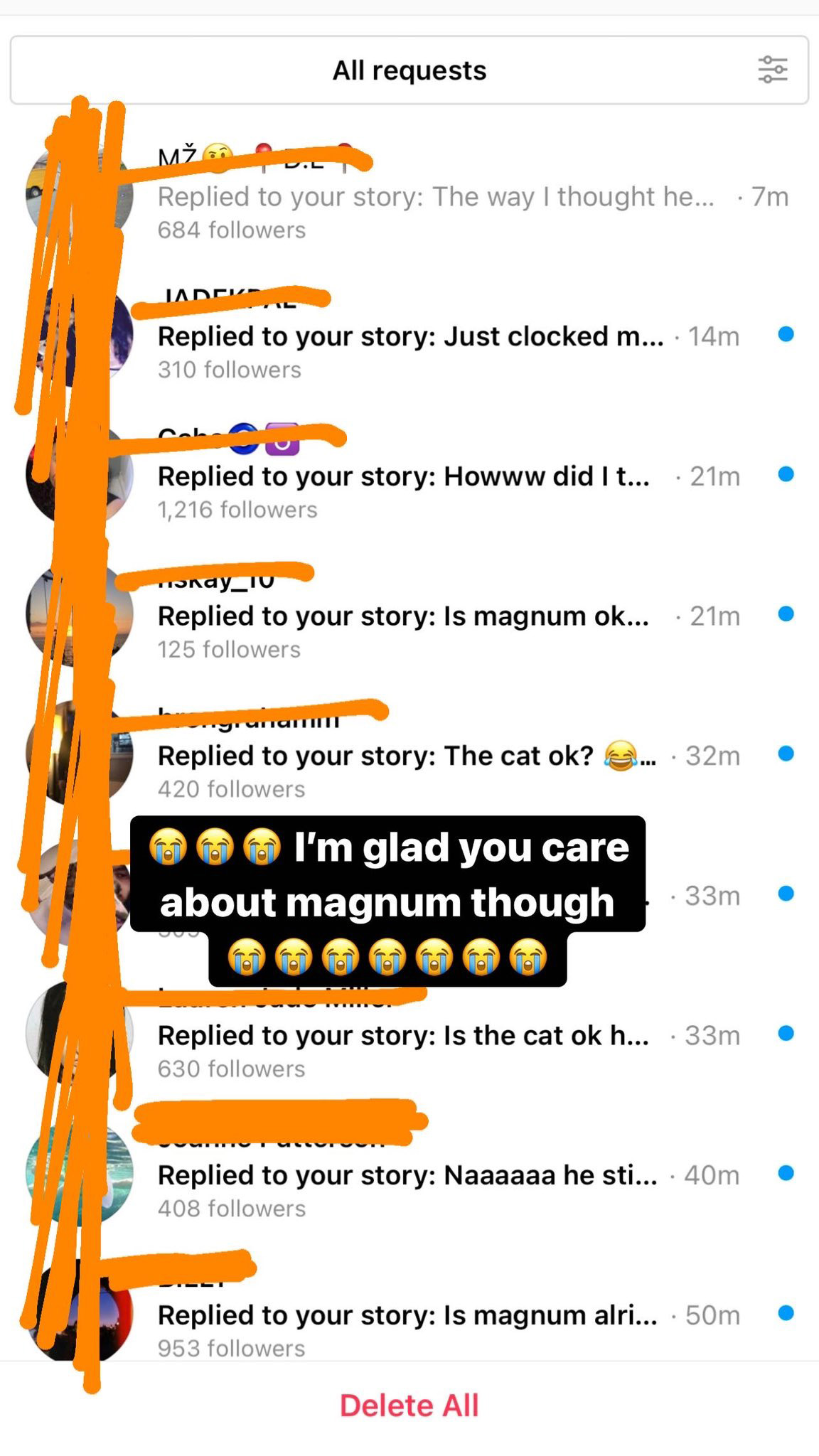819x1456 pixels.
Task: Tap the filter sliders icon
Action: (x=772, y=70)
